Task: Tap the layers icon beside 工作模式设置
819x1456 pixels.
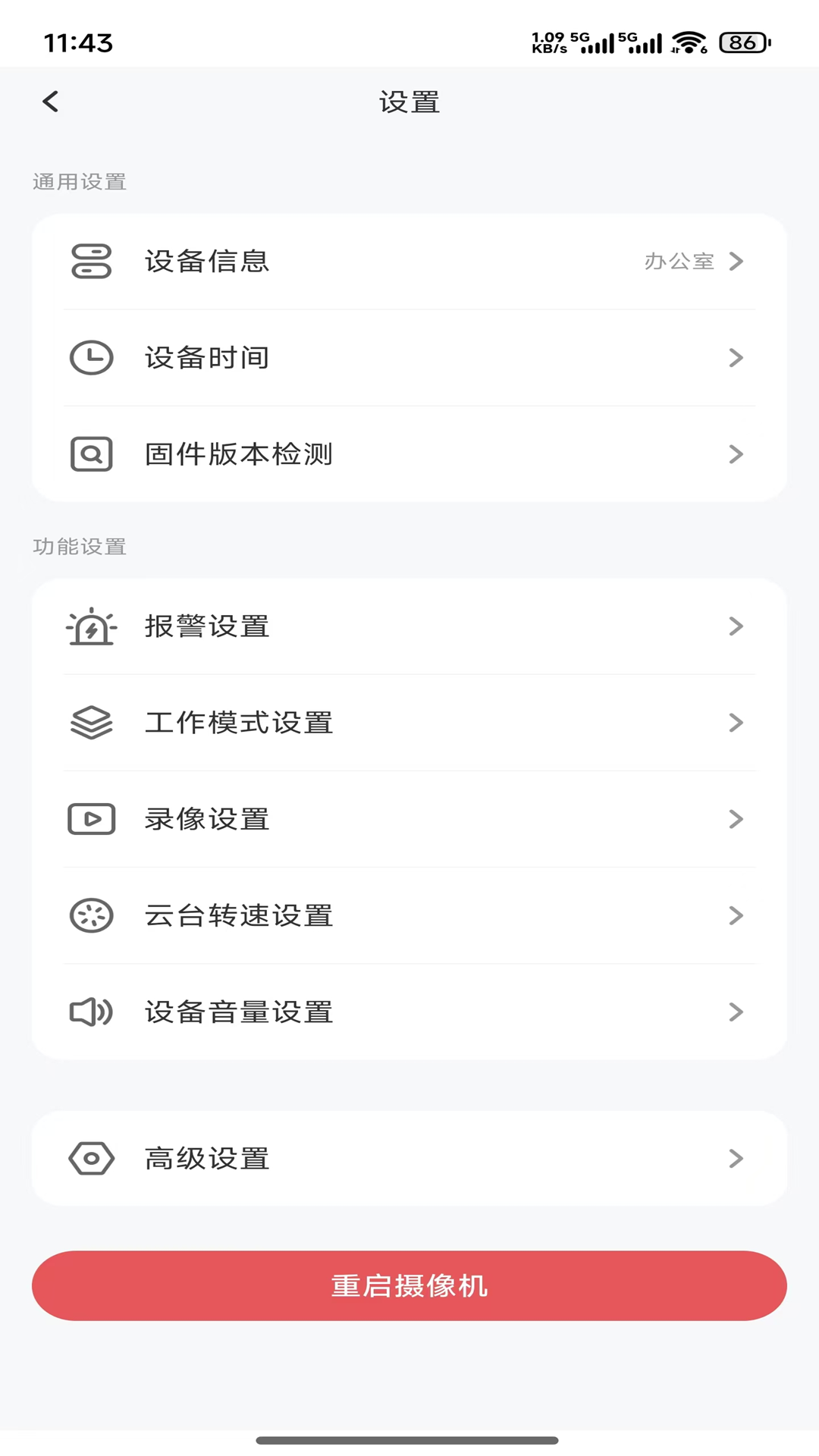Action: click(x=91, y=722)
